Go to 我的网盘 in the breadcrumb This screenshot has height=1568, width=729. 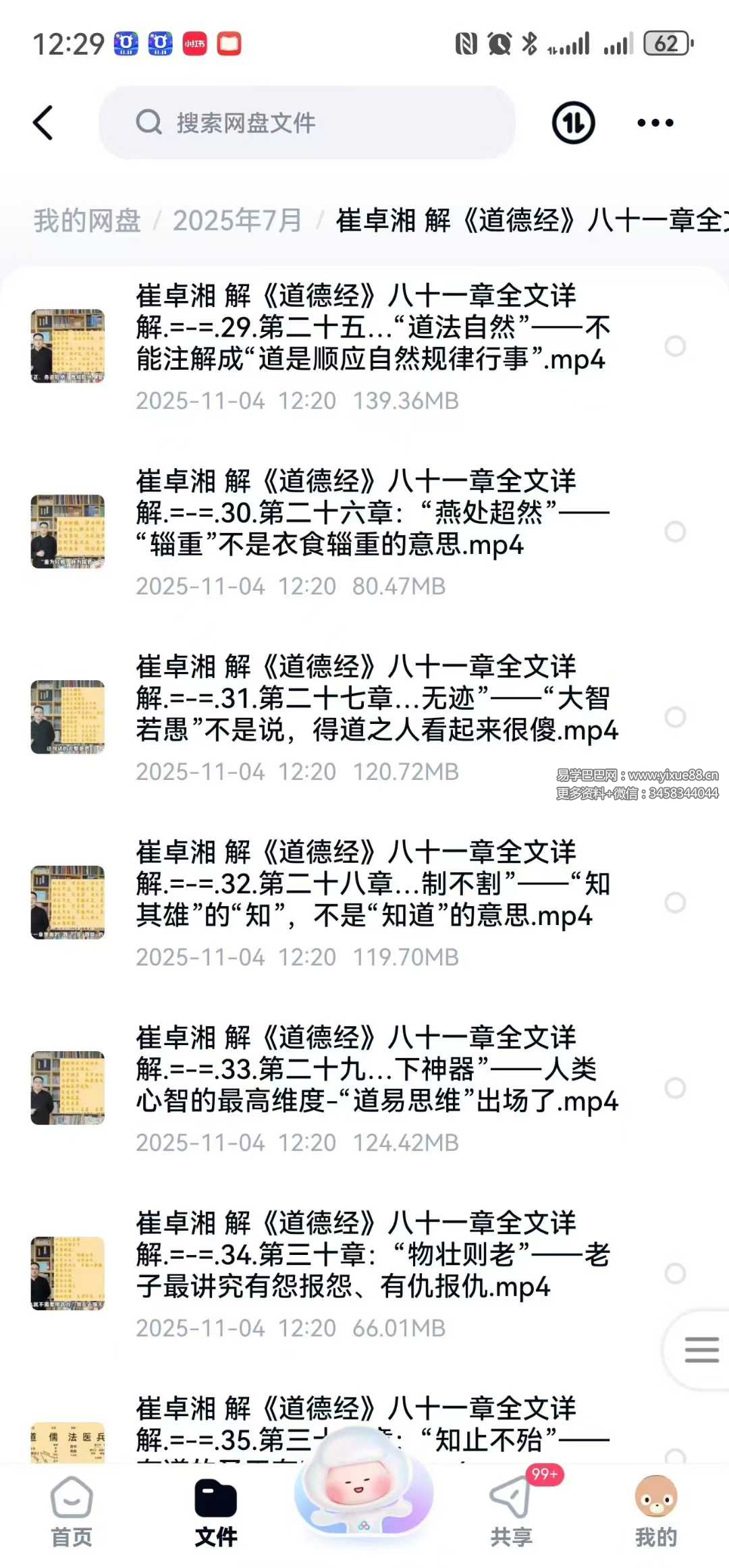tap(87, 221)
